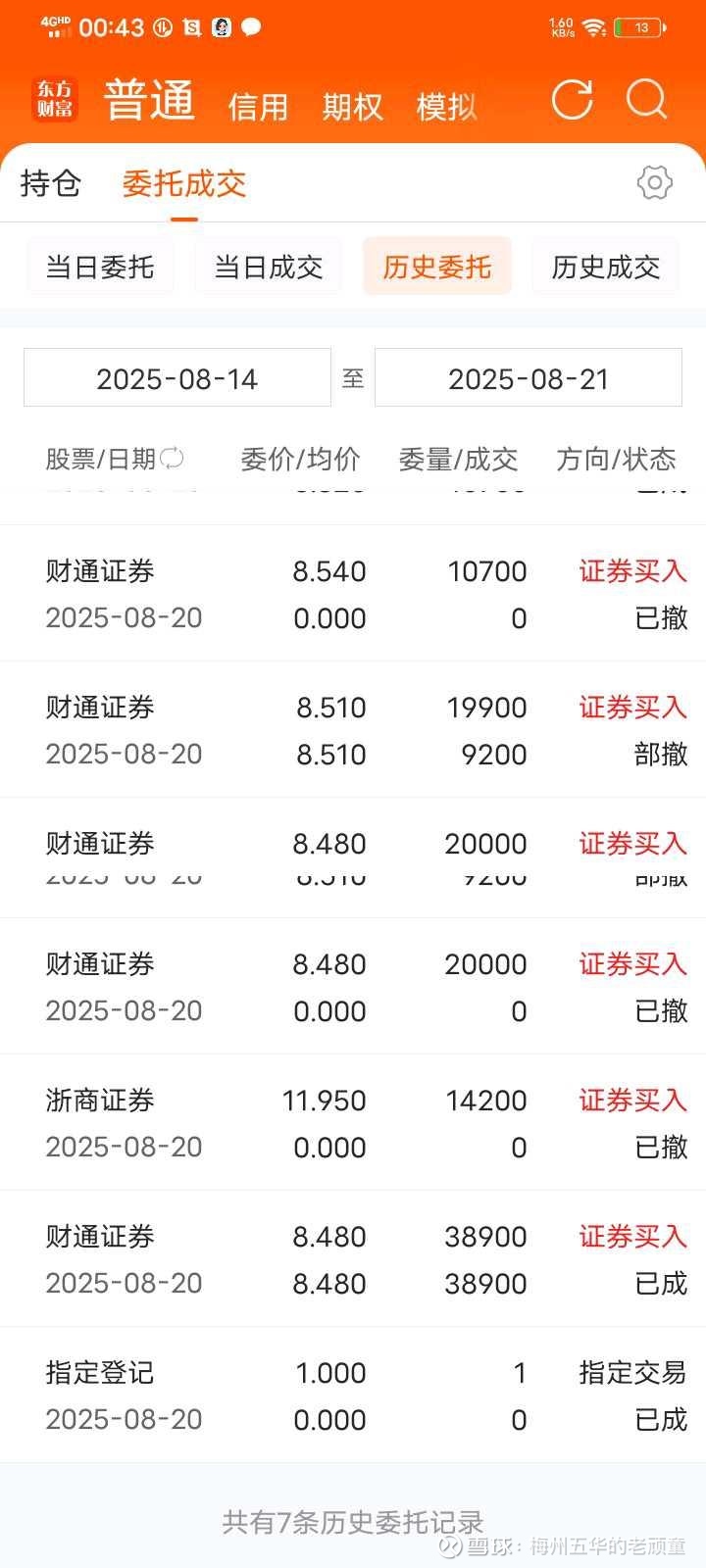The height and width of the screenshot is (1568, 706).
Task: Change end date 2025-08-21
Action: pyautogui.click(x=529, y=378)
